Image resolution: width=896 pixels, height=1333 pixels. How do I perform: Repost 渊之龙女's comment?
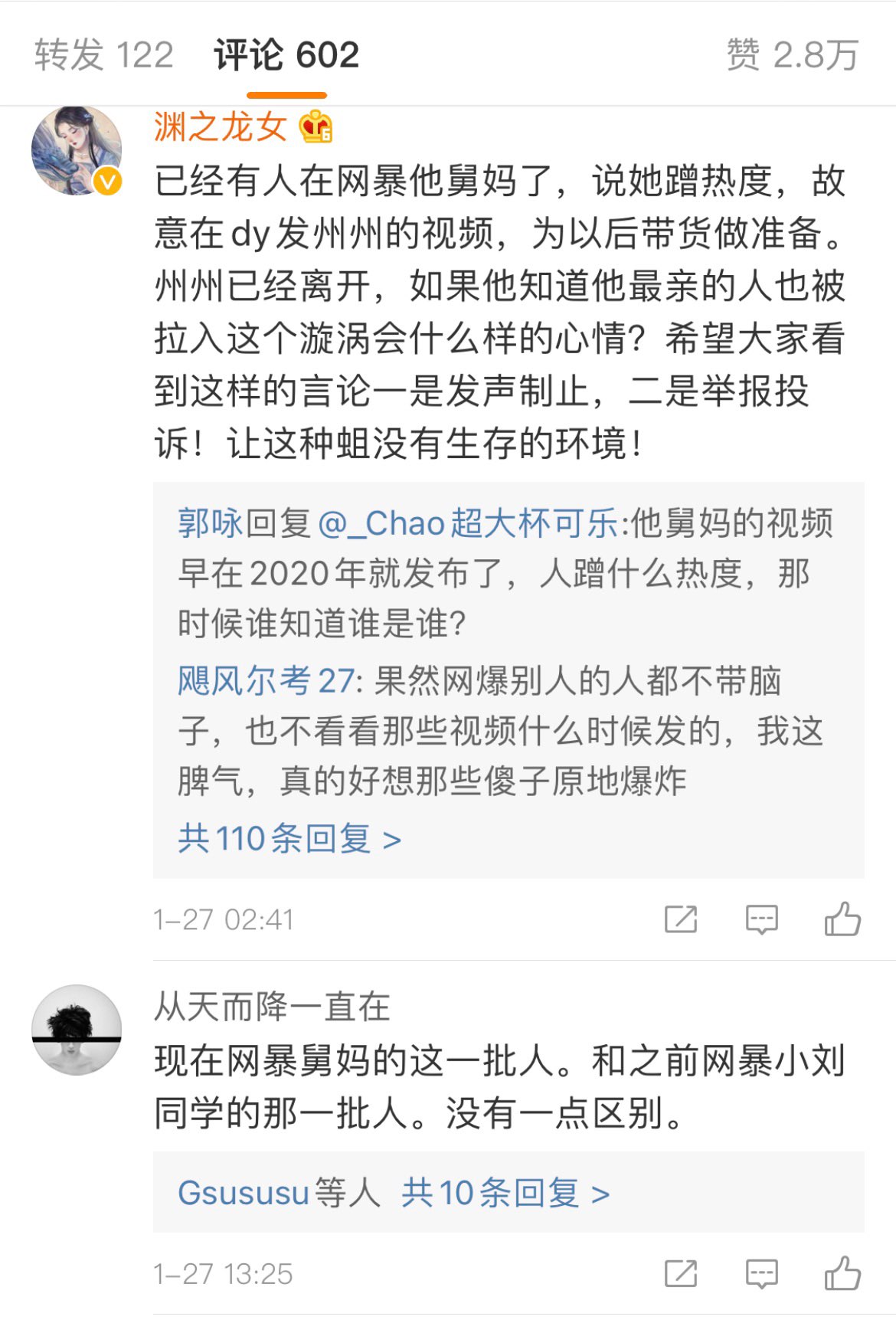[x=680, y=919]
